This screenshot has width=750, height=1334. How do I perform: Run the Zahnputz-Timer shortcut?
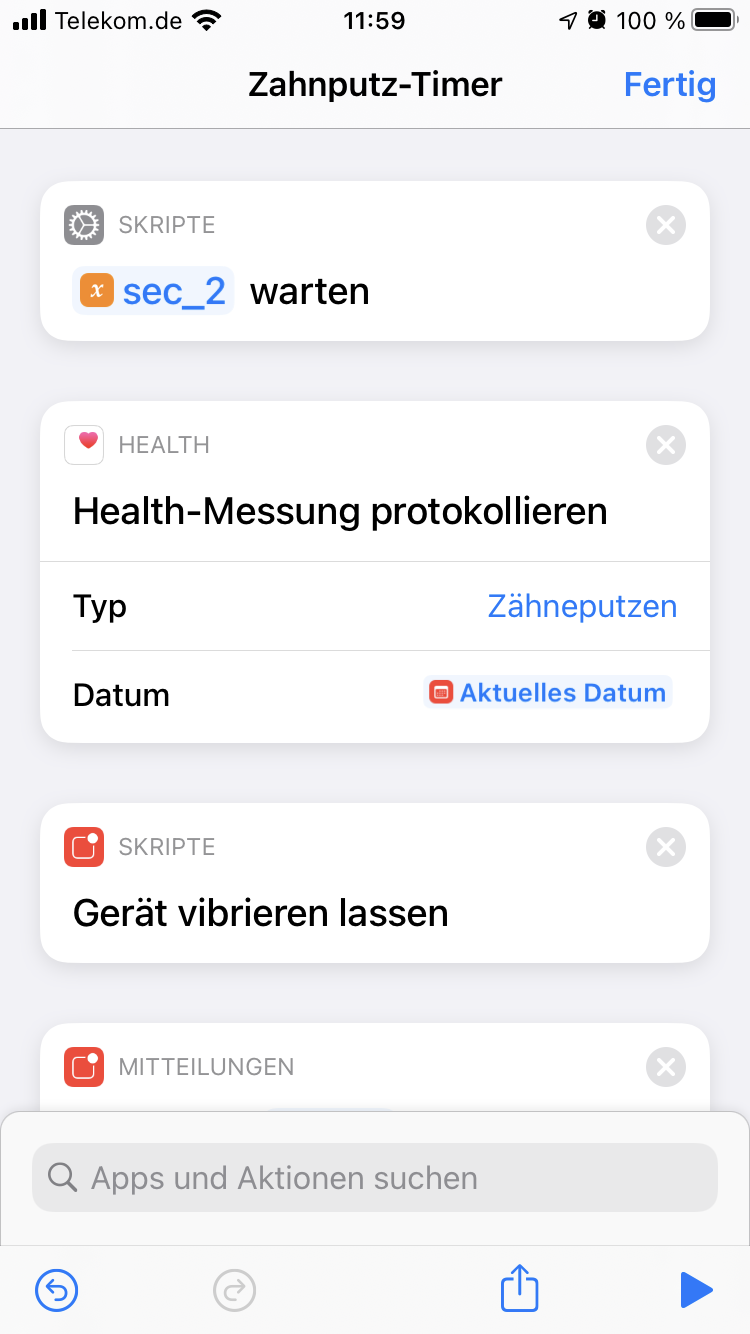tap(696, 1291)
